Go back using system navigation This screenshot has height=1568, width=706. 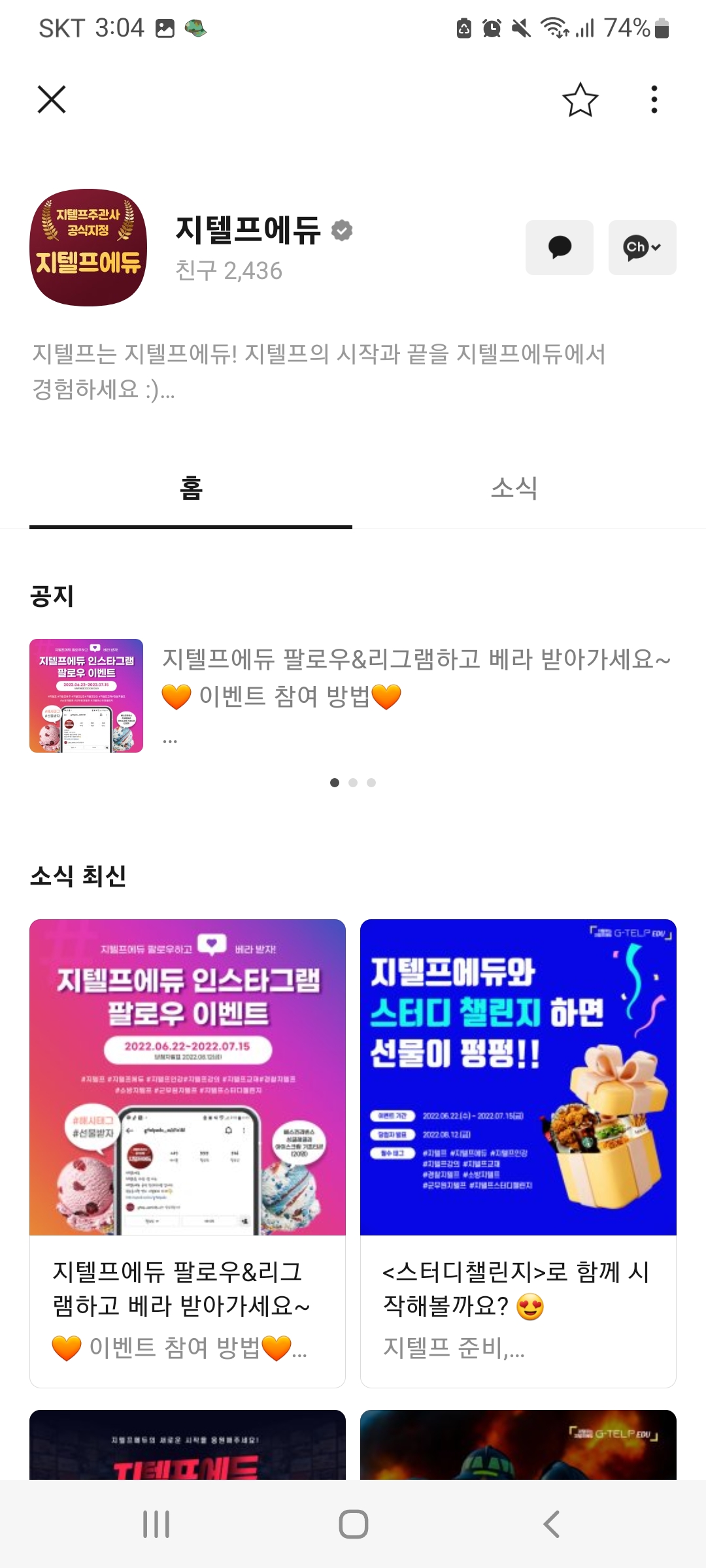tap(551, 1524)
